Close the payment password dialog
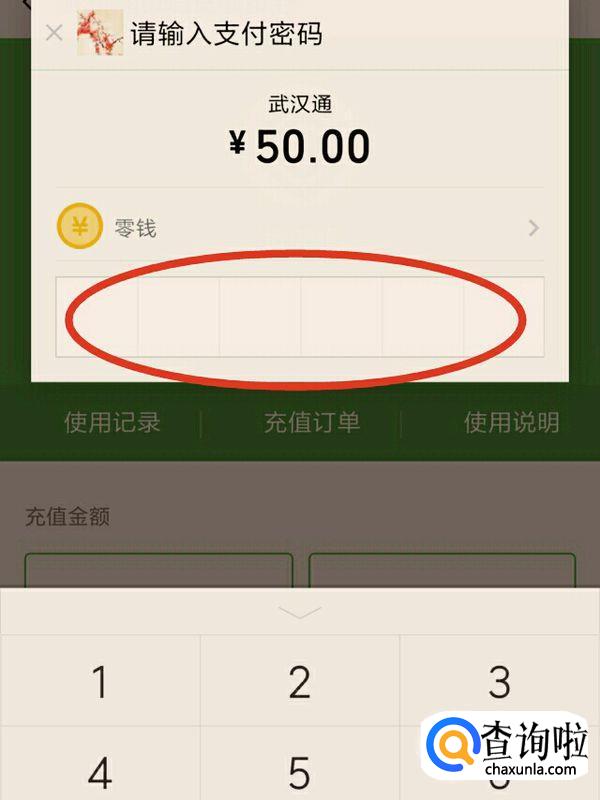The image size is (600, 800). (54, 33)
